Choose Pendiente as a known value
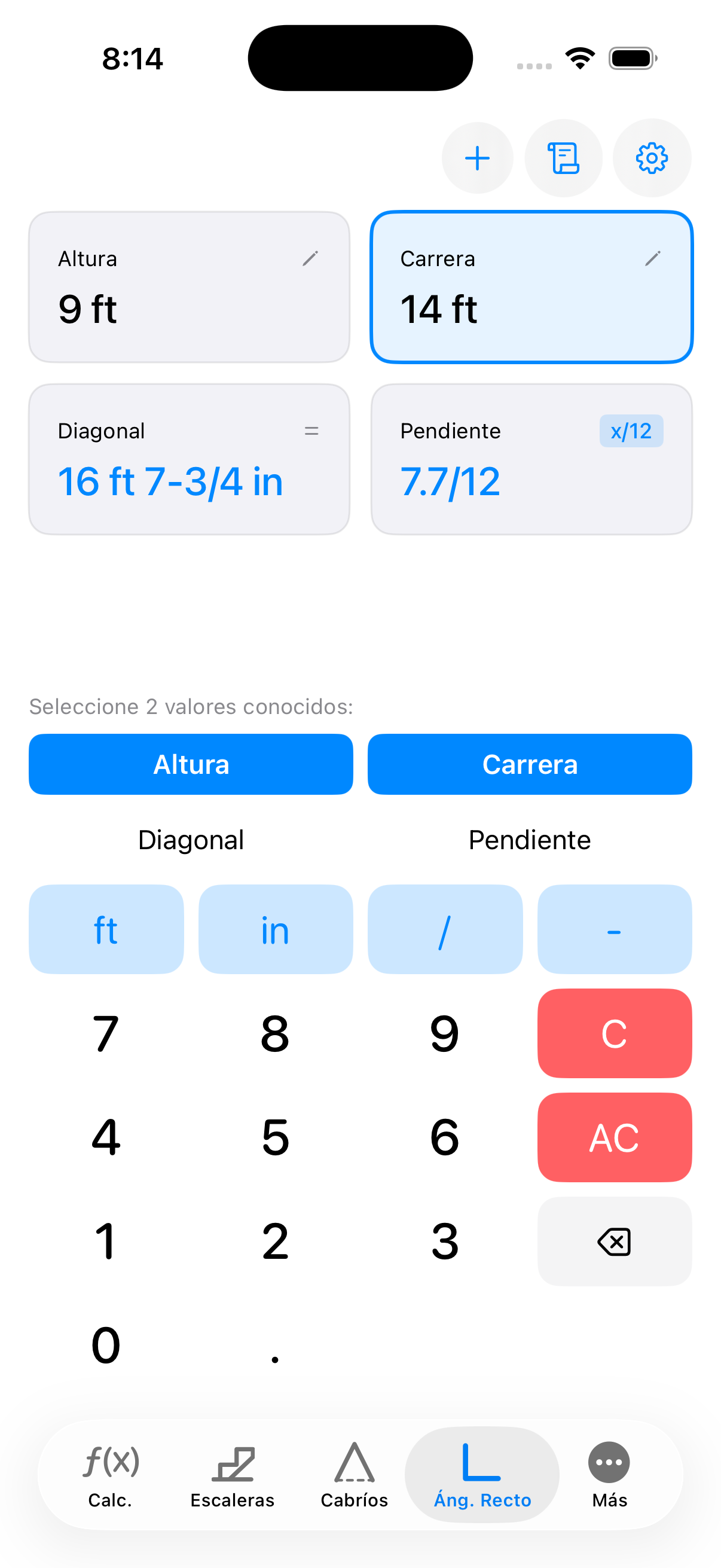The width and height of the screenshot is (721, 1568). pos(529,840)
